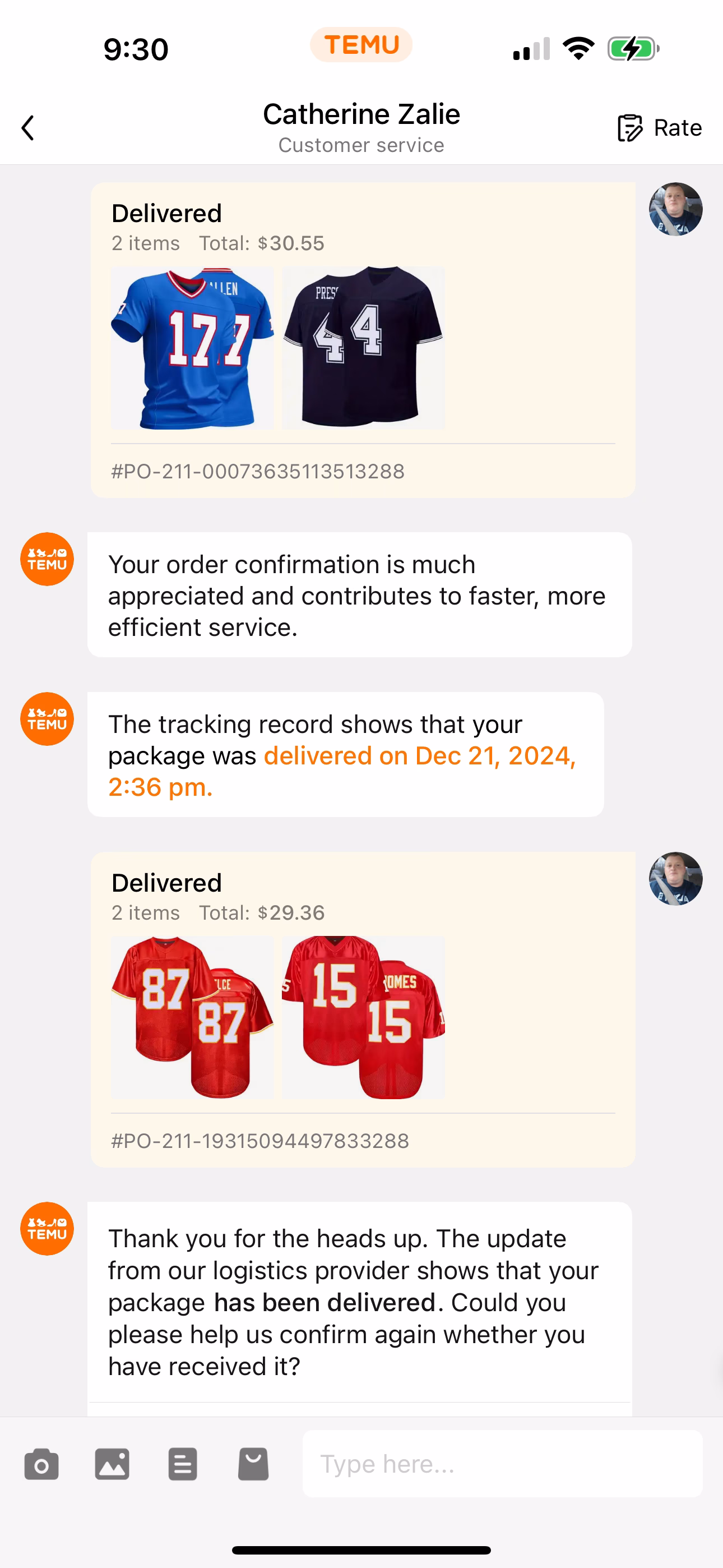Attach an image from the gallery
The height and width of the screenshot is (1568, 723).
pyautogui.click(x=112, y=1463)
